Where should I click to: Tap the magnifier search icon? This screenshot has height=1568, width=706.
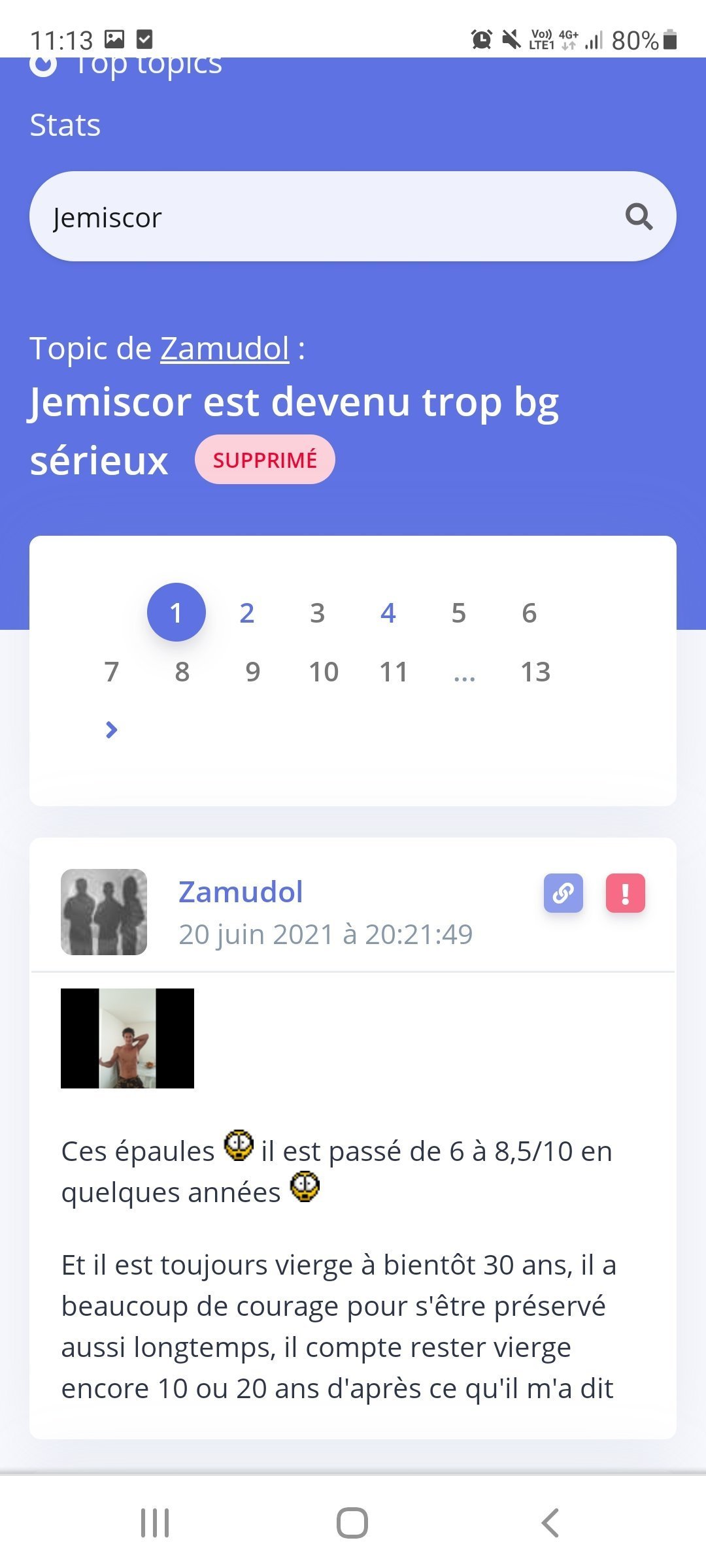639,217
